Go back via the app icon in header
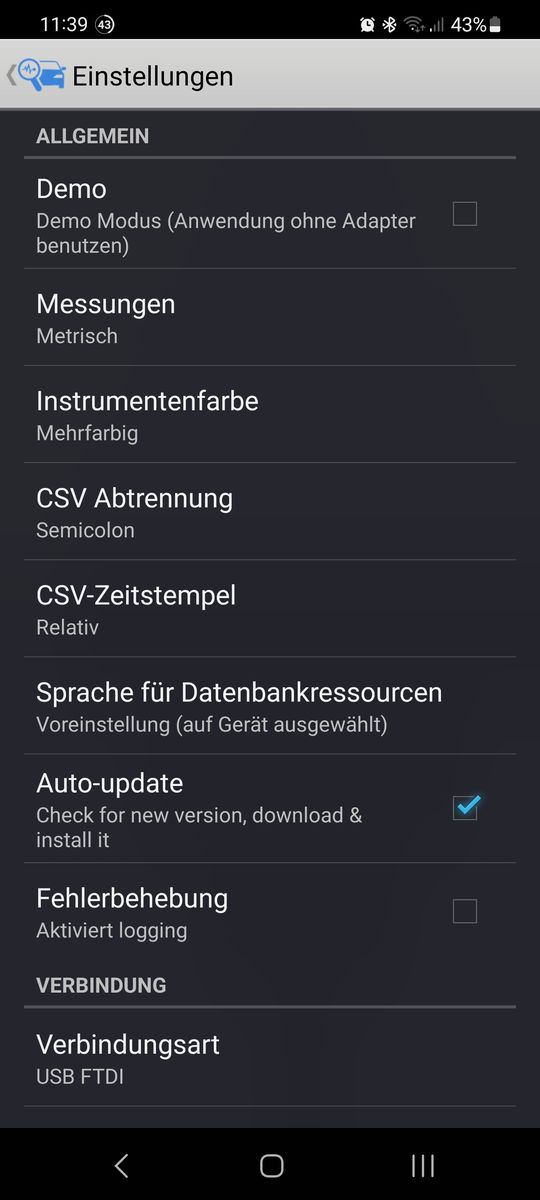Viewport: 540px width, 1200px height. [x=36, y=75]
